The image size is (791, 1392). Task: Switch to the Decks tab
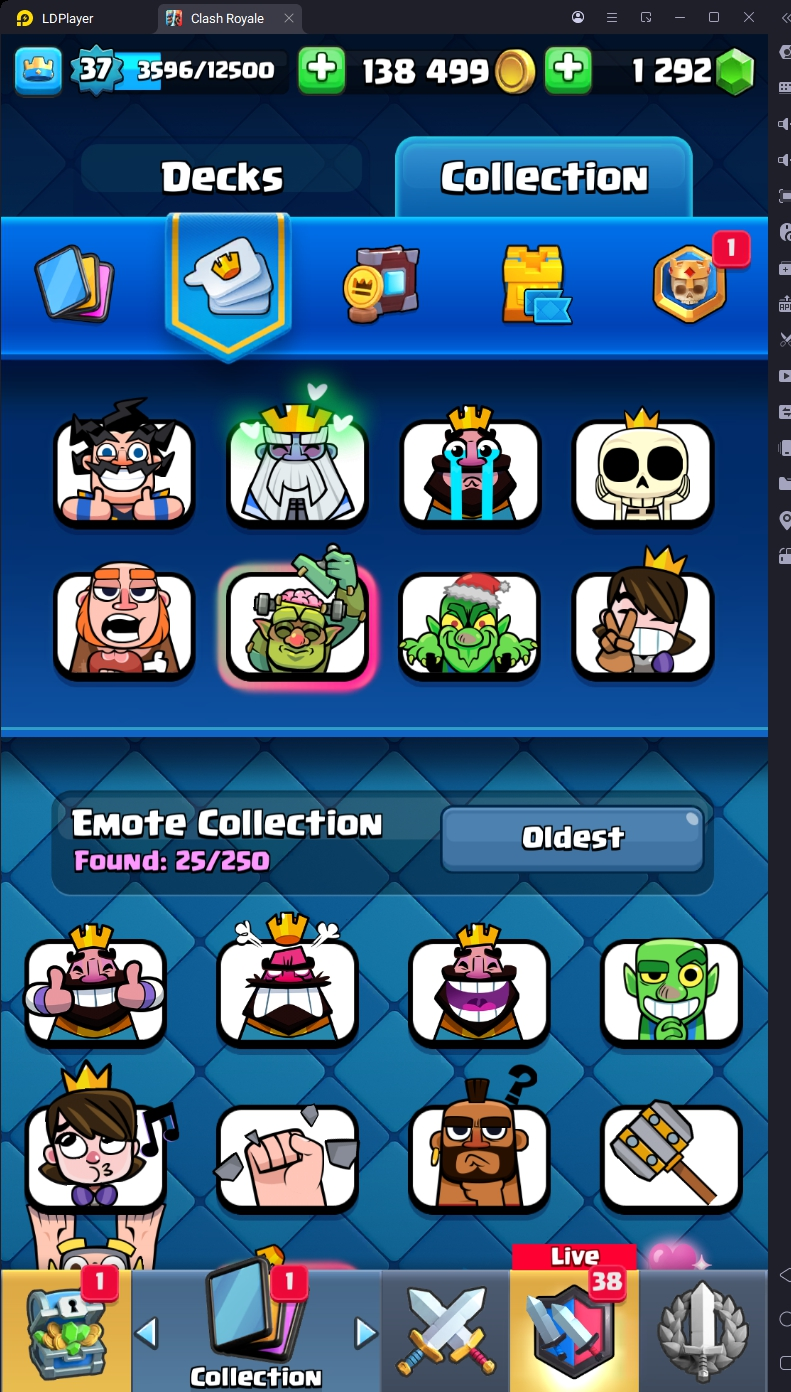222,177
